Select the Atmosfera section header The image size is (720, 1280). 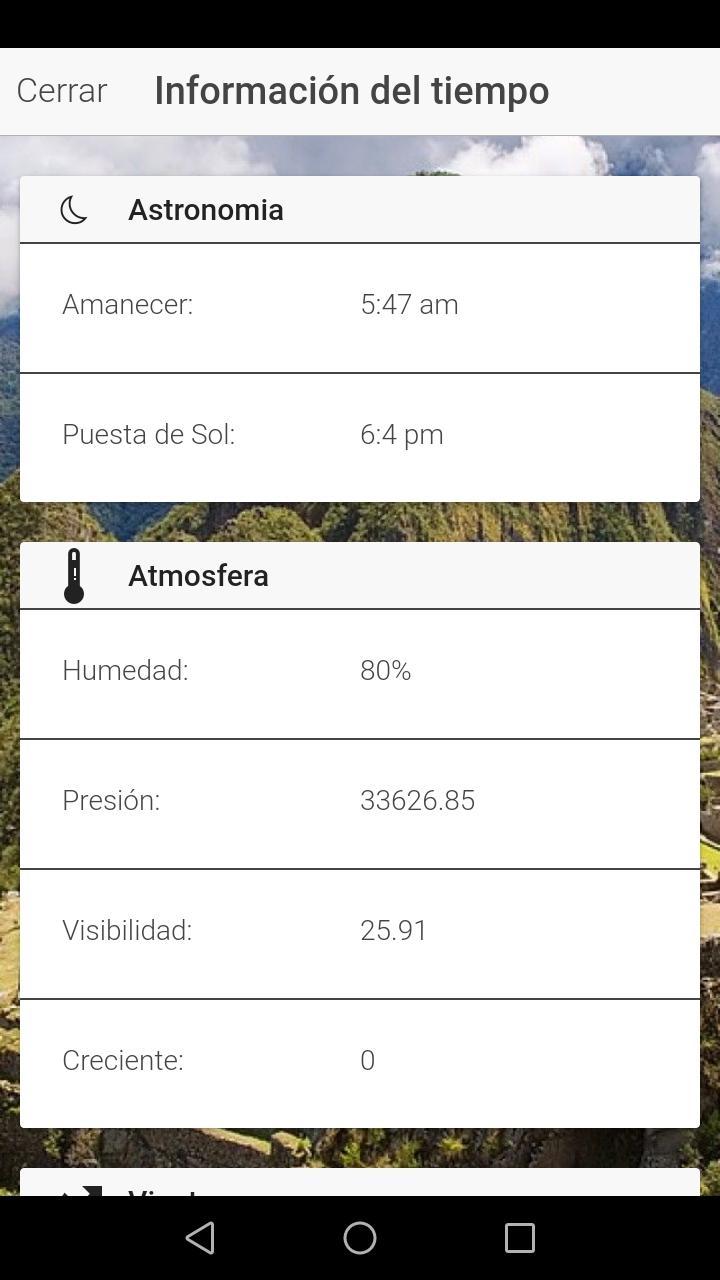point(198,575)
